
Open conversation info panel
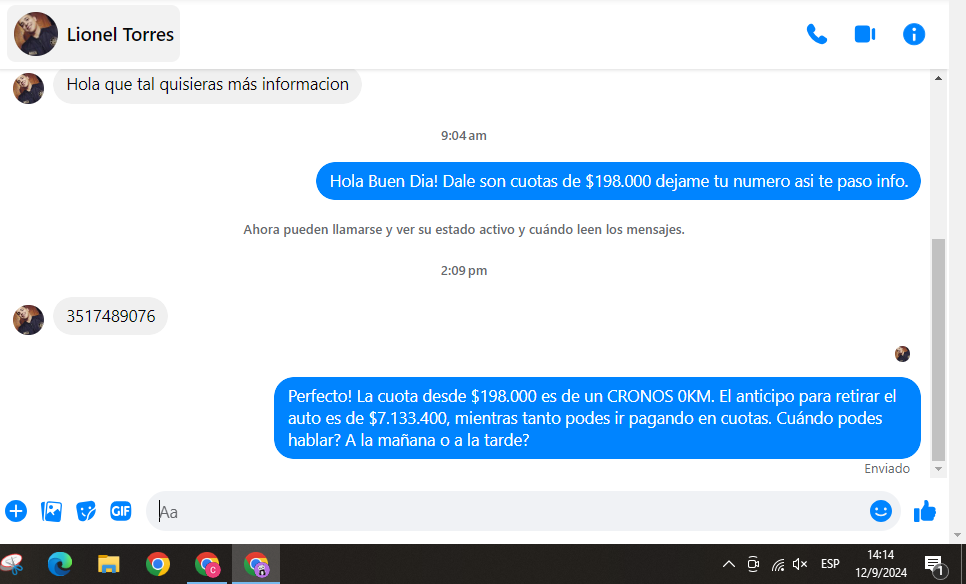click(x=914, y=34)
